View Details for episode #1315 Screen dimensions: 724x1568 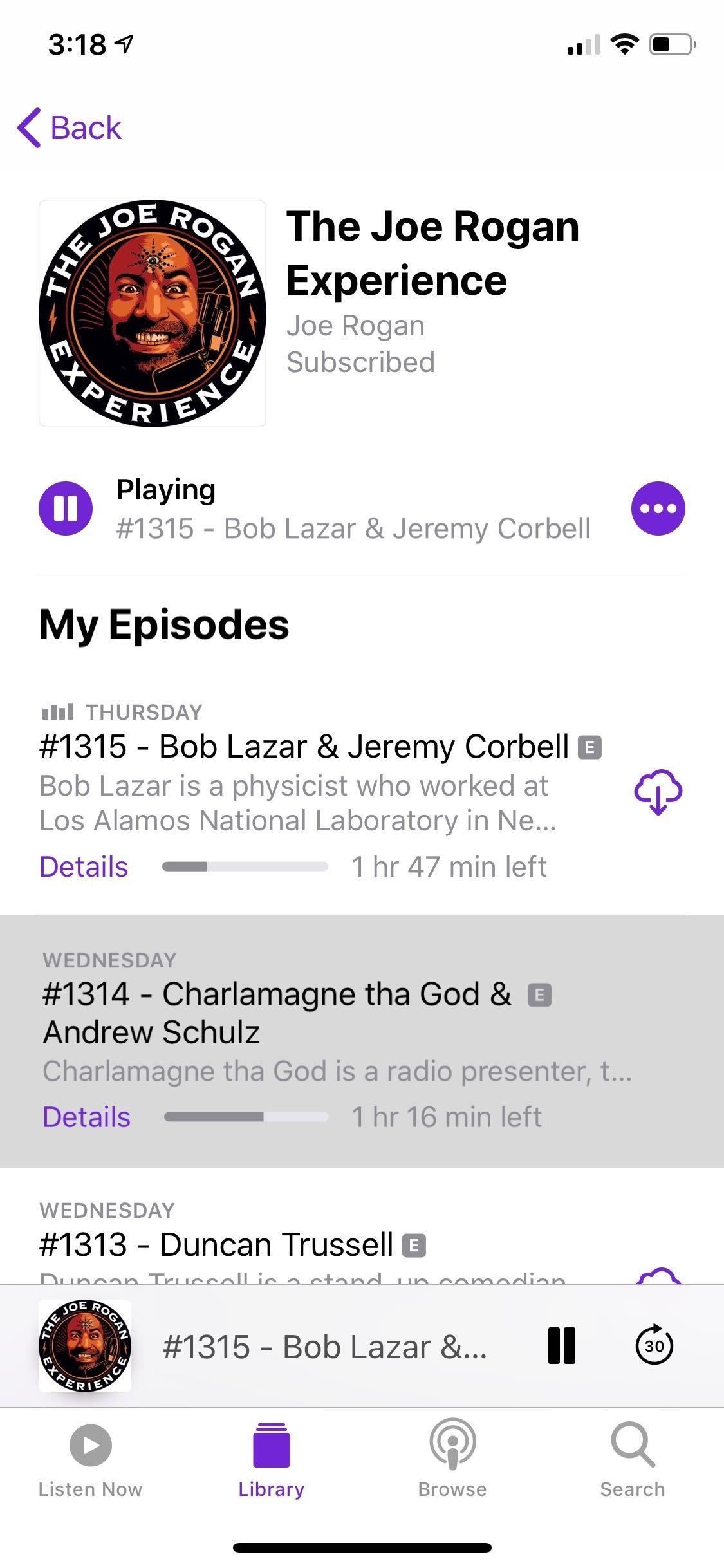pos(84,866)
